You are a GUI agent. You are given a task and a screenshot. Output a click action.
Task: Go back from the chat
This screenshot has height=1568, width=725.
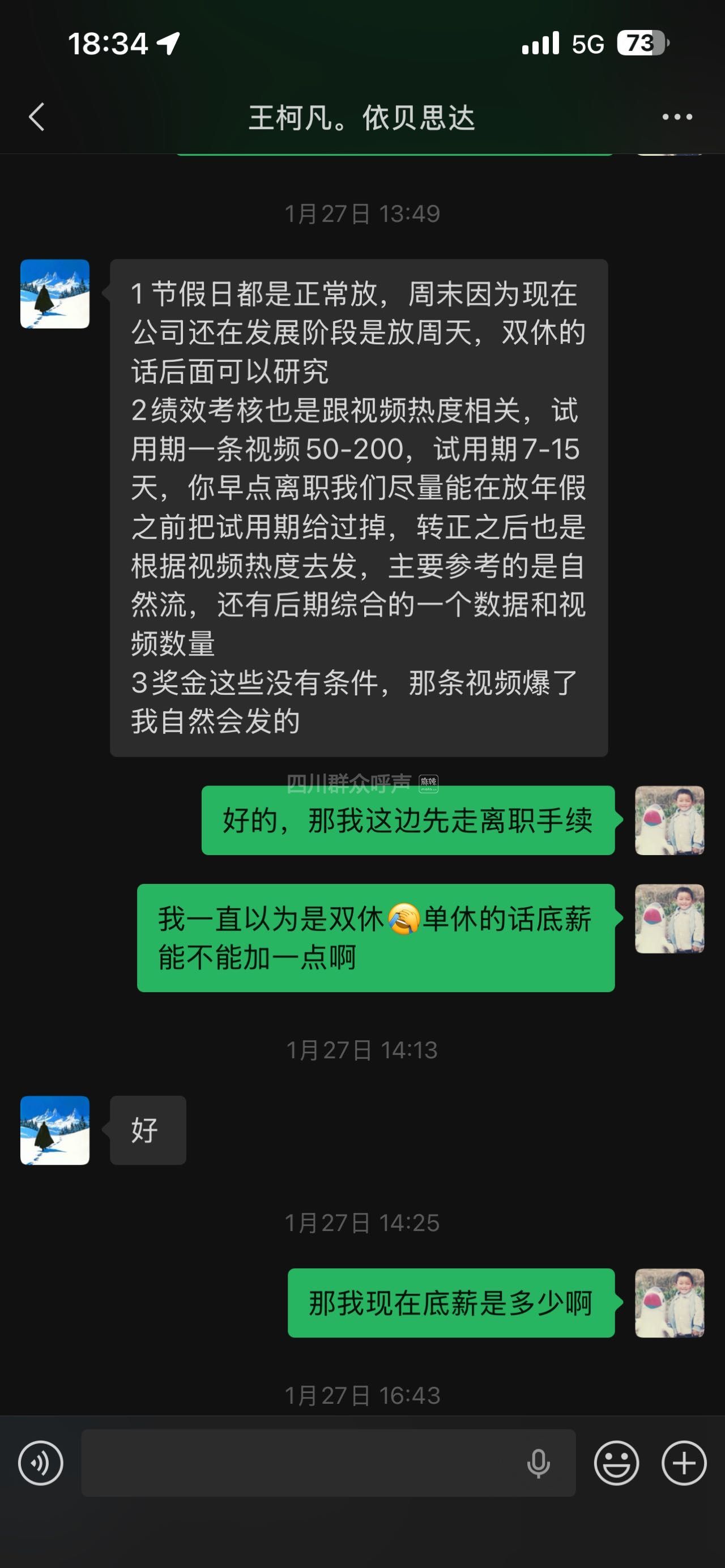[37, 117]
